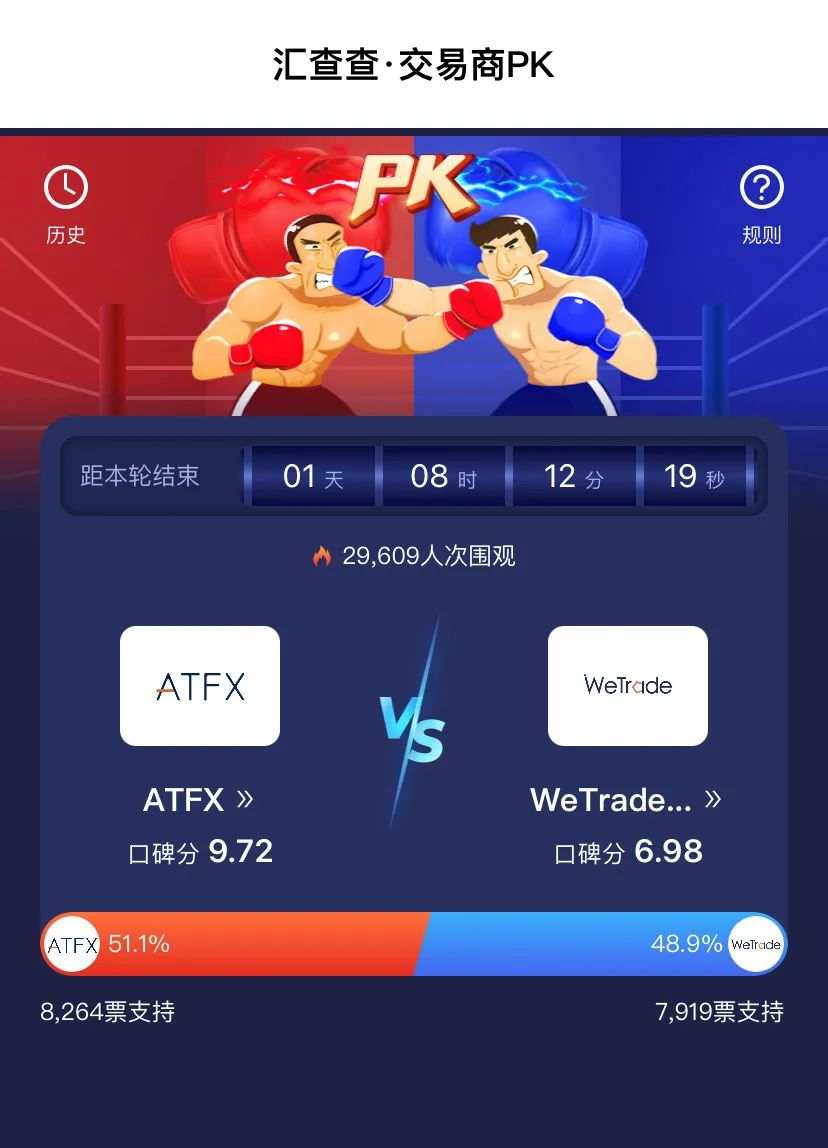Image resolution: width=828 pixels, height=1148 pixels.
Task: Tap the WeTrade... name link with chevrons
Action: (x=626, y=800)
